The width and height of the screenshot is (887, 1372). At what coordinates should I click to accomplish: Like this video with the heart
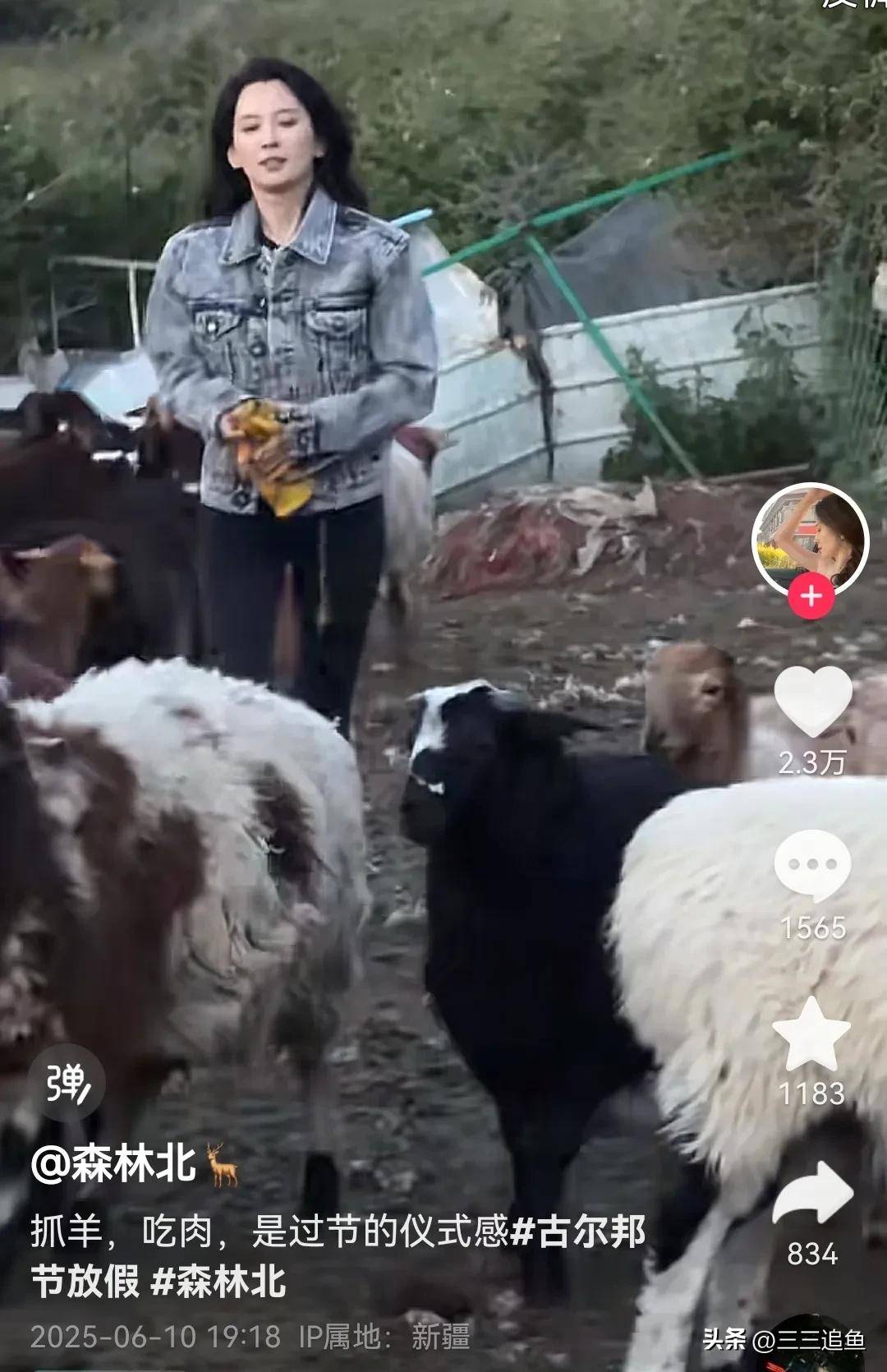[812, 701]
